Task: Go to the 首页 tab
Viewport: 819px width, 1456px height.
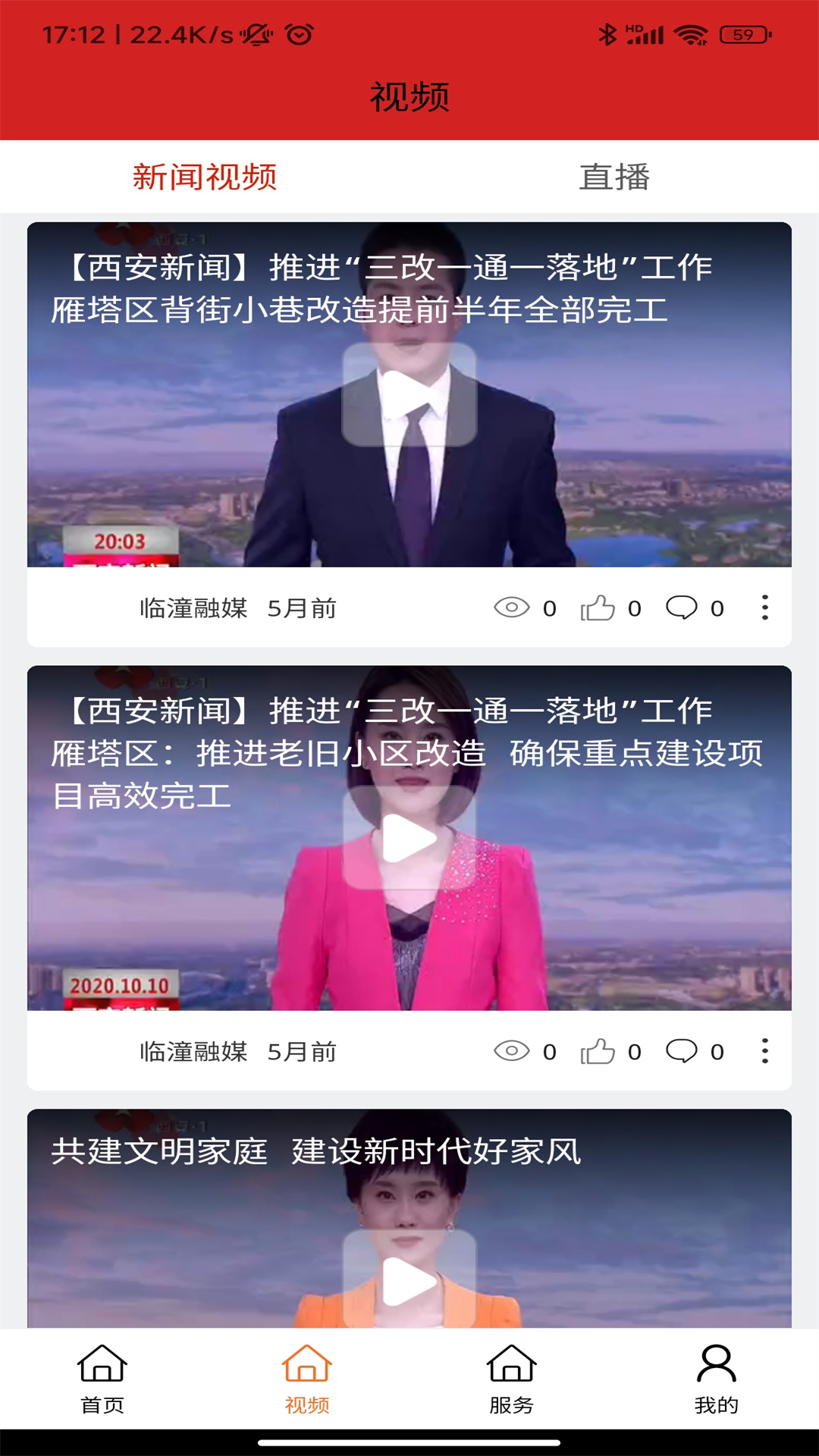Action: tap(102, 1379)
